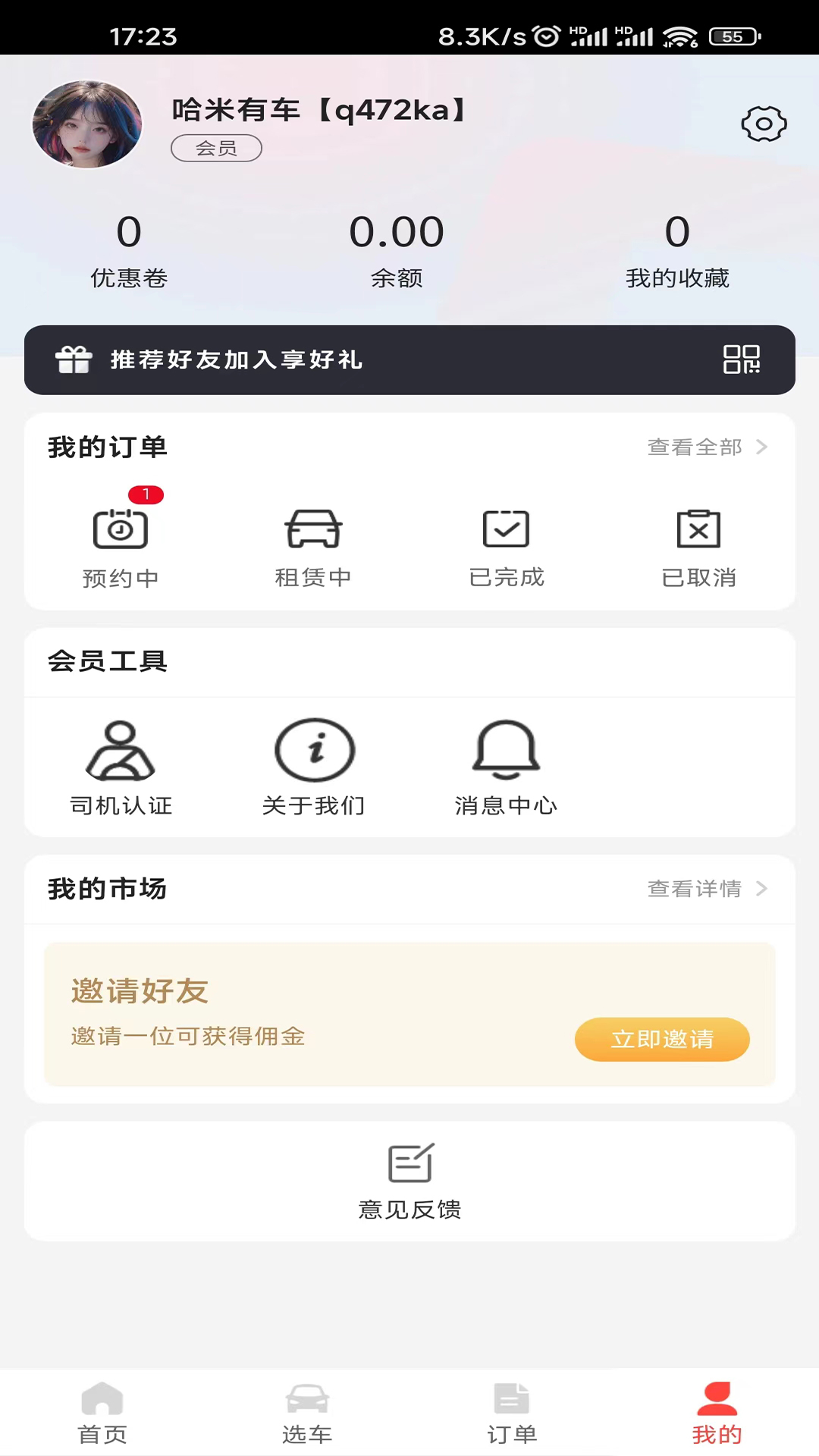Expand 查看全部 for my orders

coord(704,447)
